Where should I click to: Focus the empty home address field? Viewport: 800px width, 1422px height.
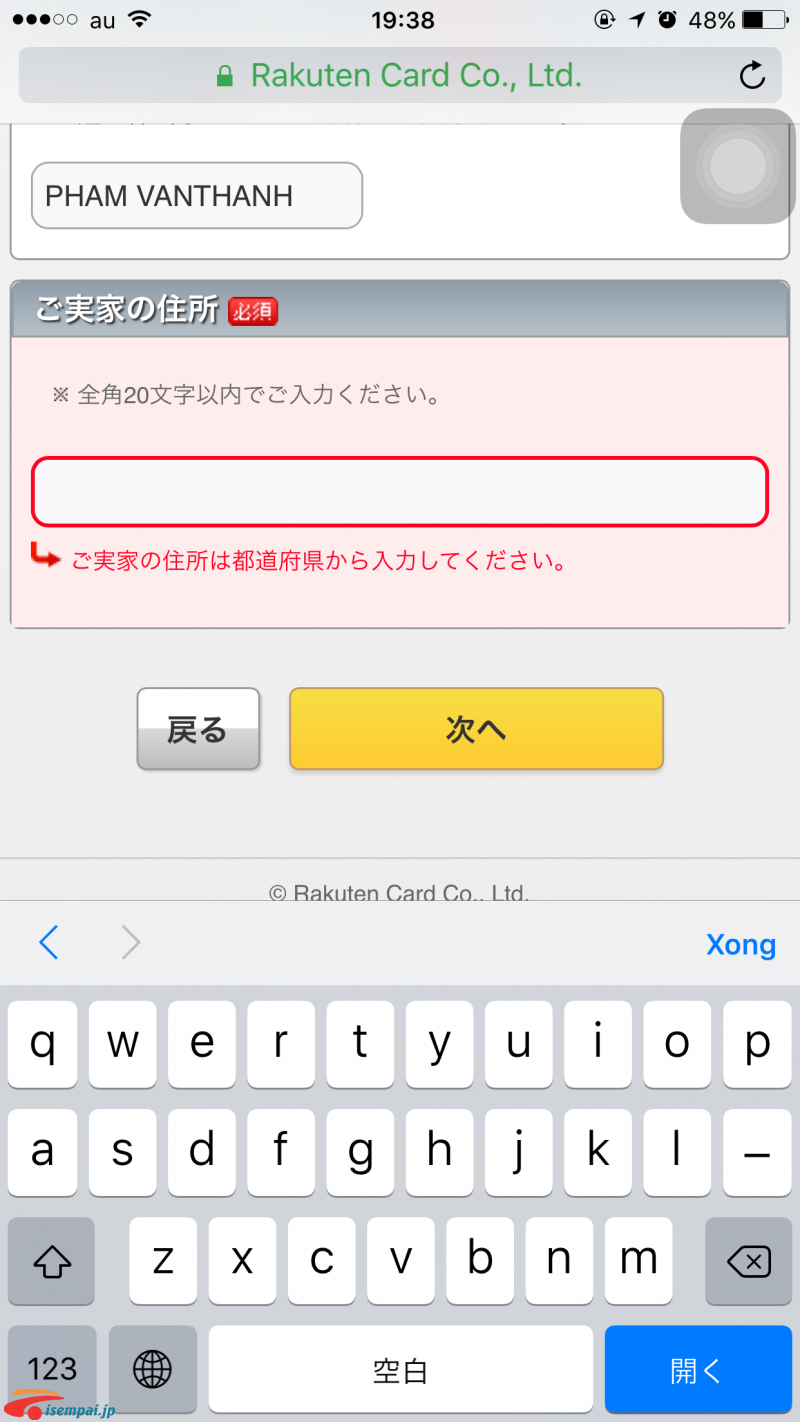(x=399, y=492)
